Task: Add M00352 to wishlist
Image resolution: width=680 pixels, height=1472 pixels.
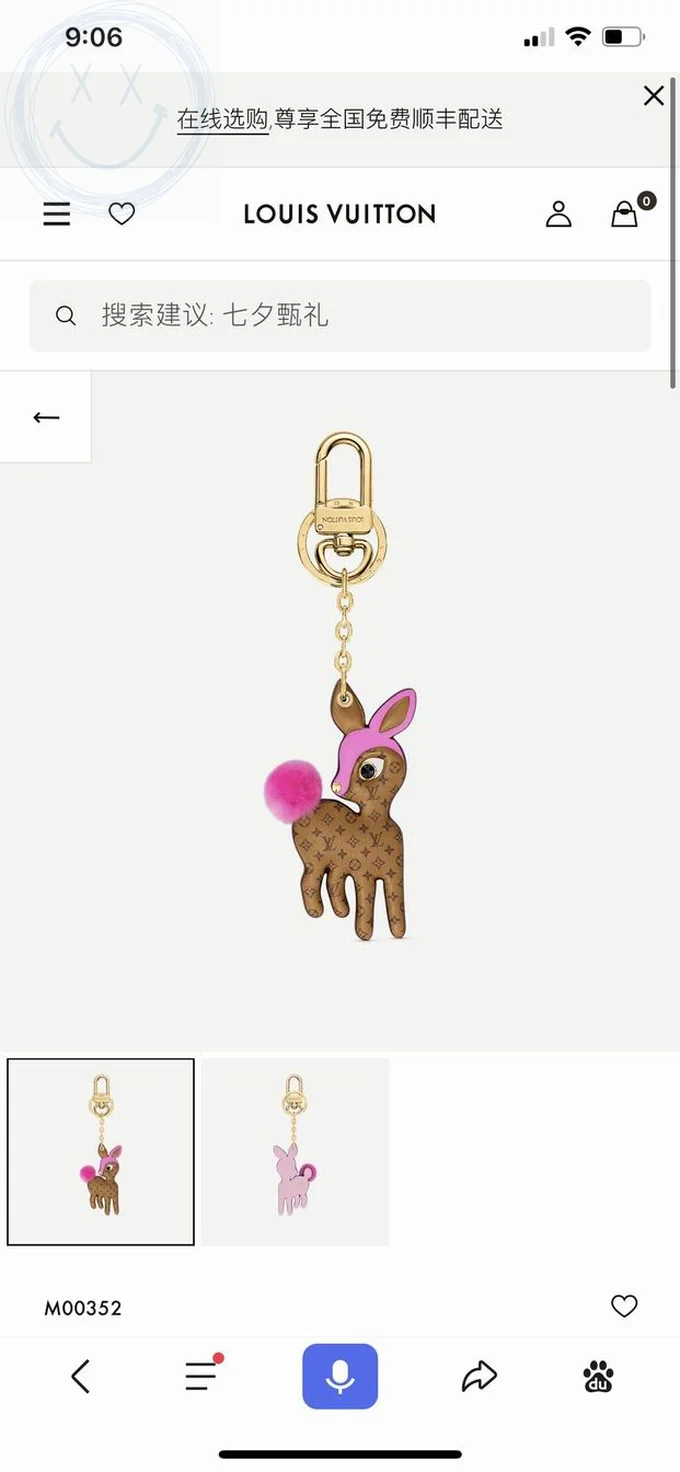Action: [x=624, y=1306]
